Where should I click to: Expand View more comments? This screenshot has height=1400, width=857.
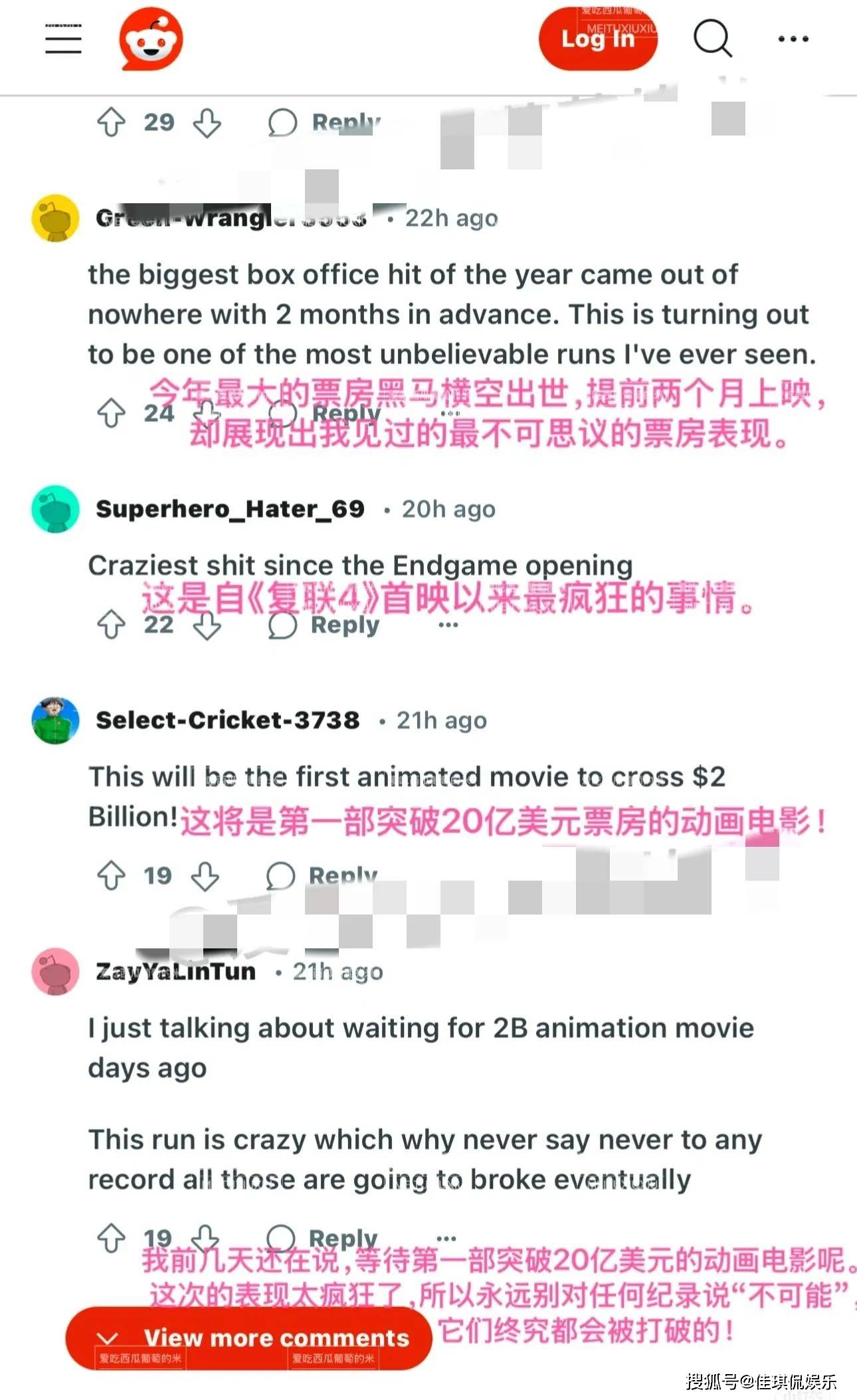click(x=248, y=1338)
